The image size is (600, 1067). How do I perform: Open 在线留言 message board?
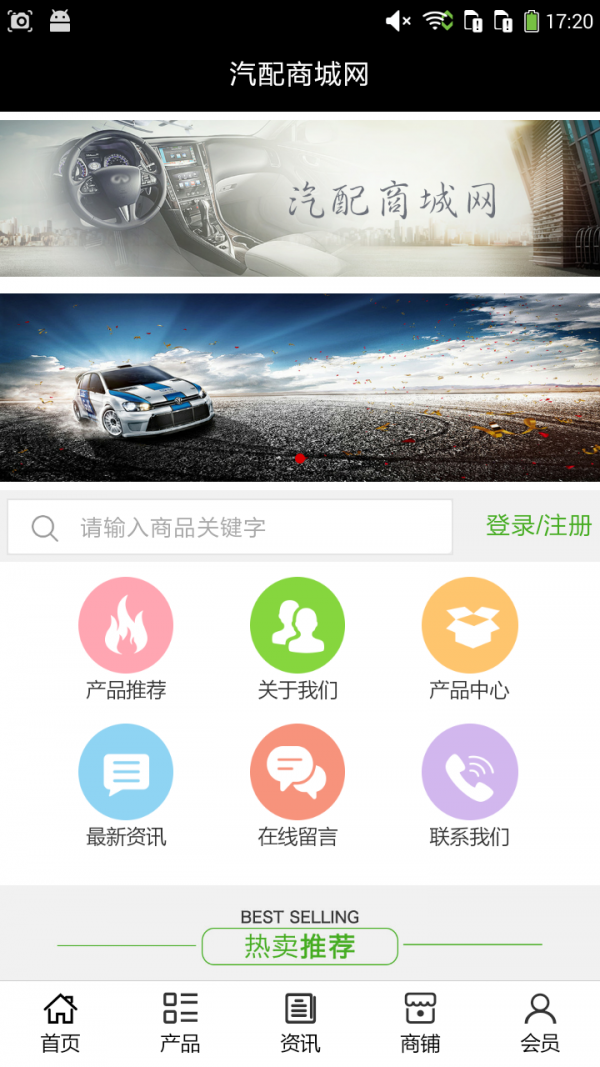[297, 772]
